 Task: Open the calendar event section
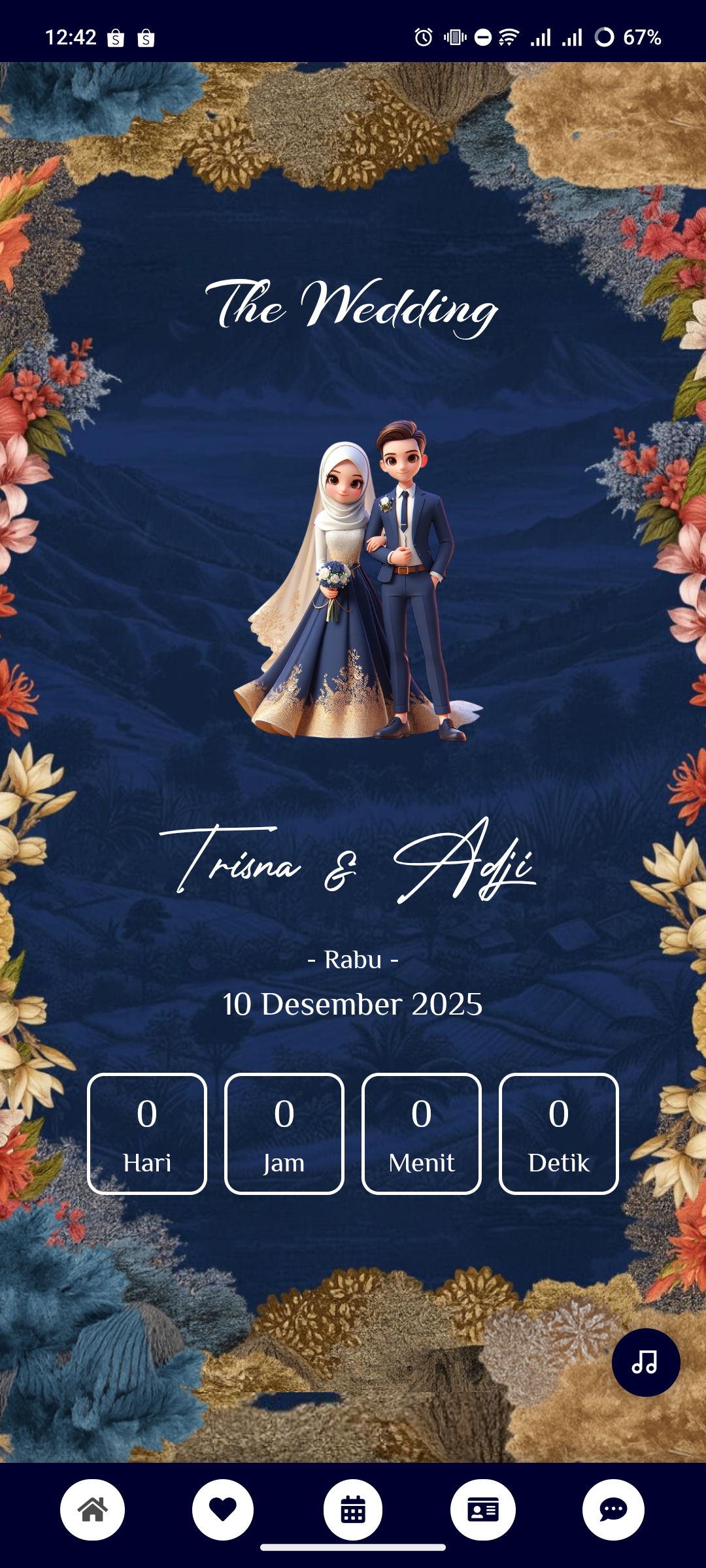coord(353,1510)
